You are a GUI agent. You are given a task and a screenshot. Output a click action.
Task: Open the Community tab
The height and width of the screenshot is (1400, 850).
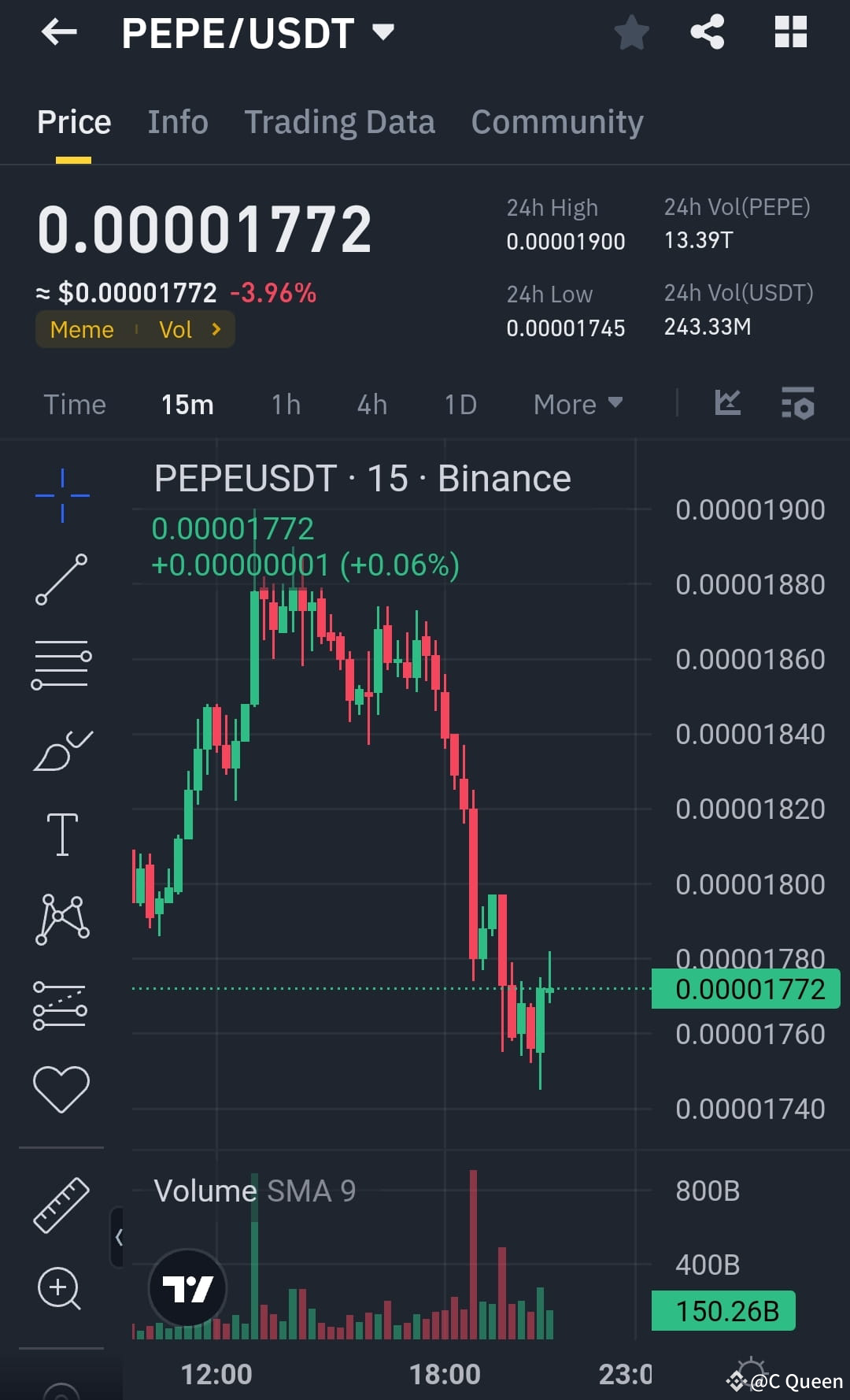click(x=556, y=122)
